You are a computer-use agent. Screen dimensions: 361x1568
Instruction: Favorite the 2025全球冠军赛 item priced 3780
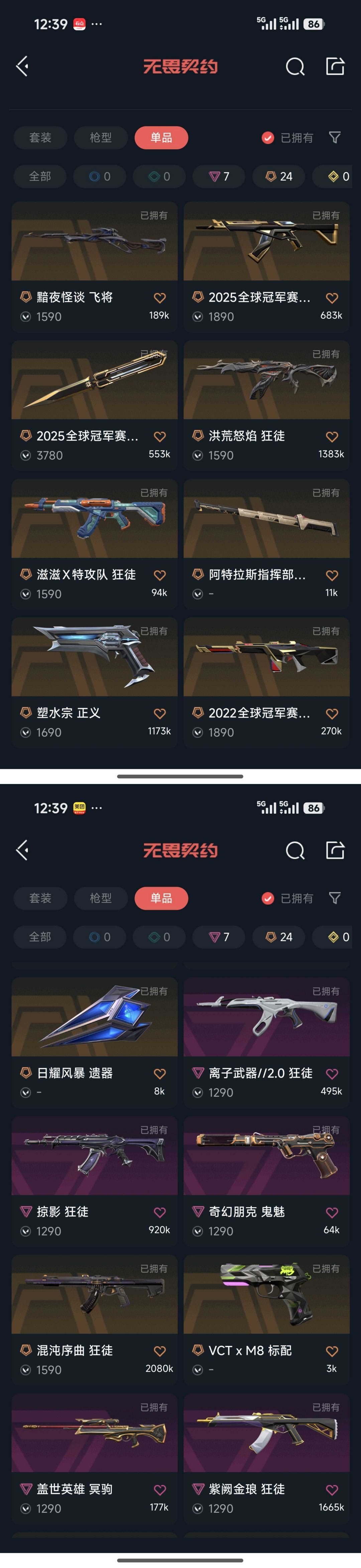pos(160,436)
